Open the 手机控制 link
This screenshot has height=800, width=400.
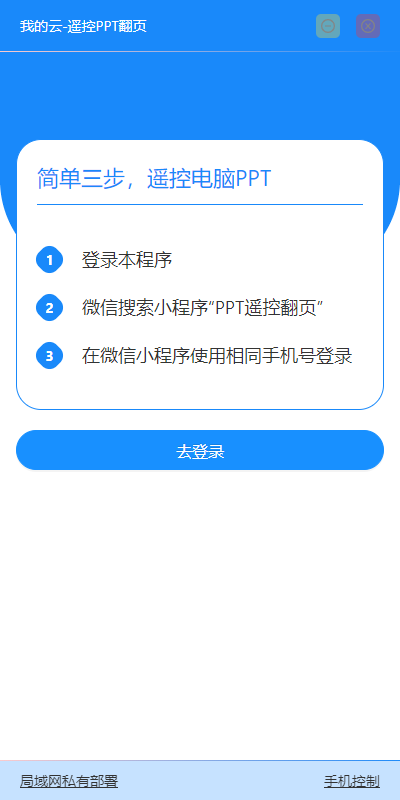pyautogui.click(x=352, y=781)
